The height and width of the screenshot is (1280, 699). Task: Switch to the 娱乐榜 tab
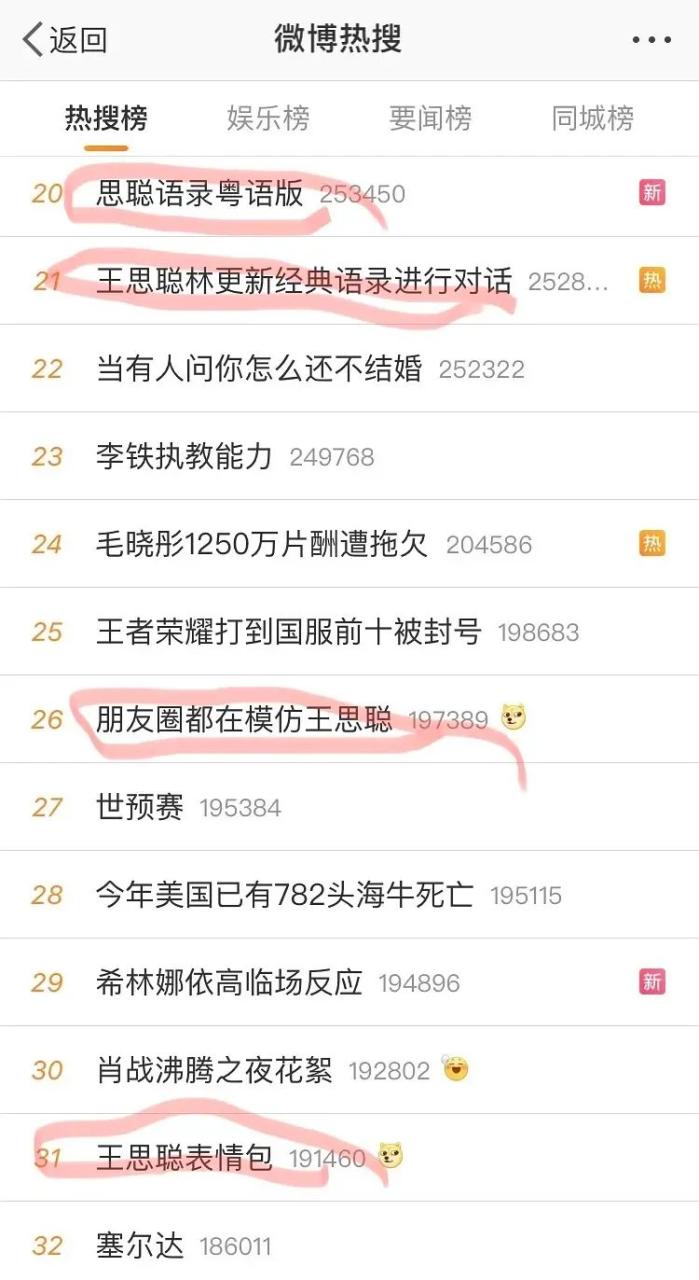click(268, 118)
